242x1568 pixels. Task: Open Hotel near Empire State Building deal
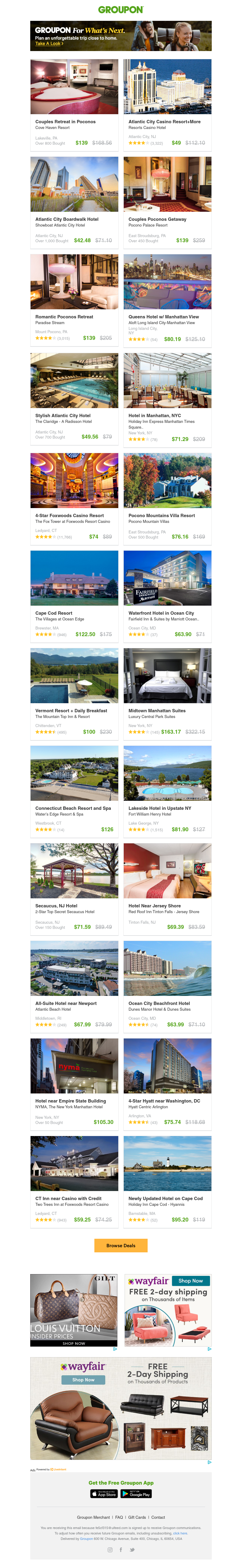(x=70, y=1100)
